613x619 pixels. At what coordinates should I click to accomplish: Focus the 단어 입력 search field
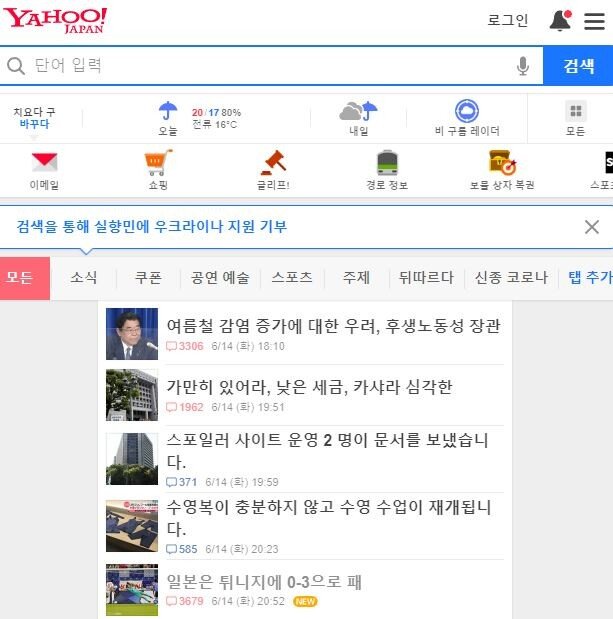(x=260, y=66)
